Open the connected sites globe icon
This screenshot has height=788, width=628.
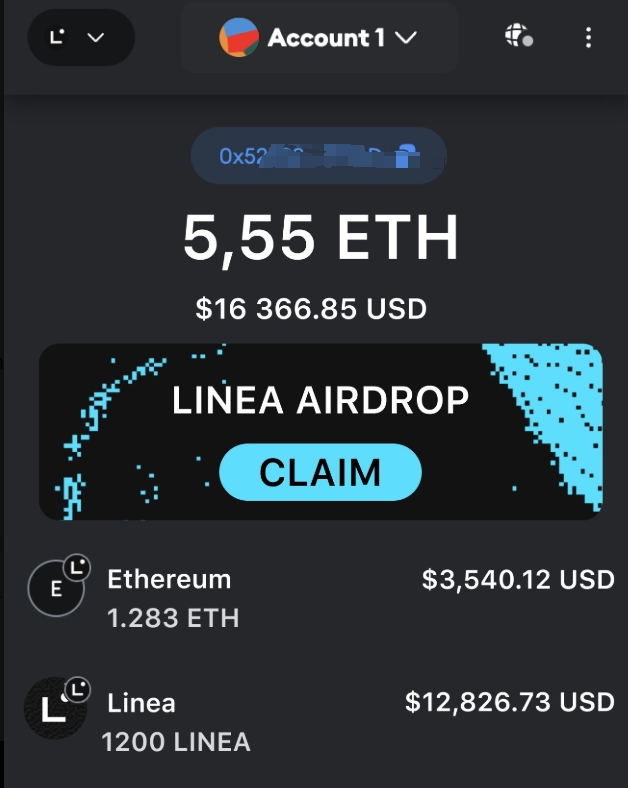518,37
